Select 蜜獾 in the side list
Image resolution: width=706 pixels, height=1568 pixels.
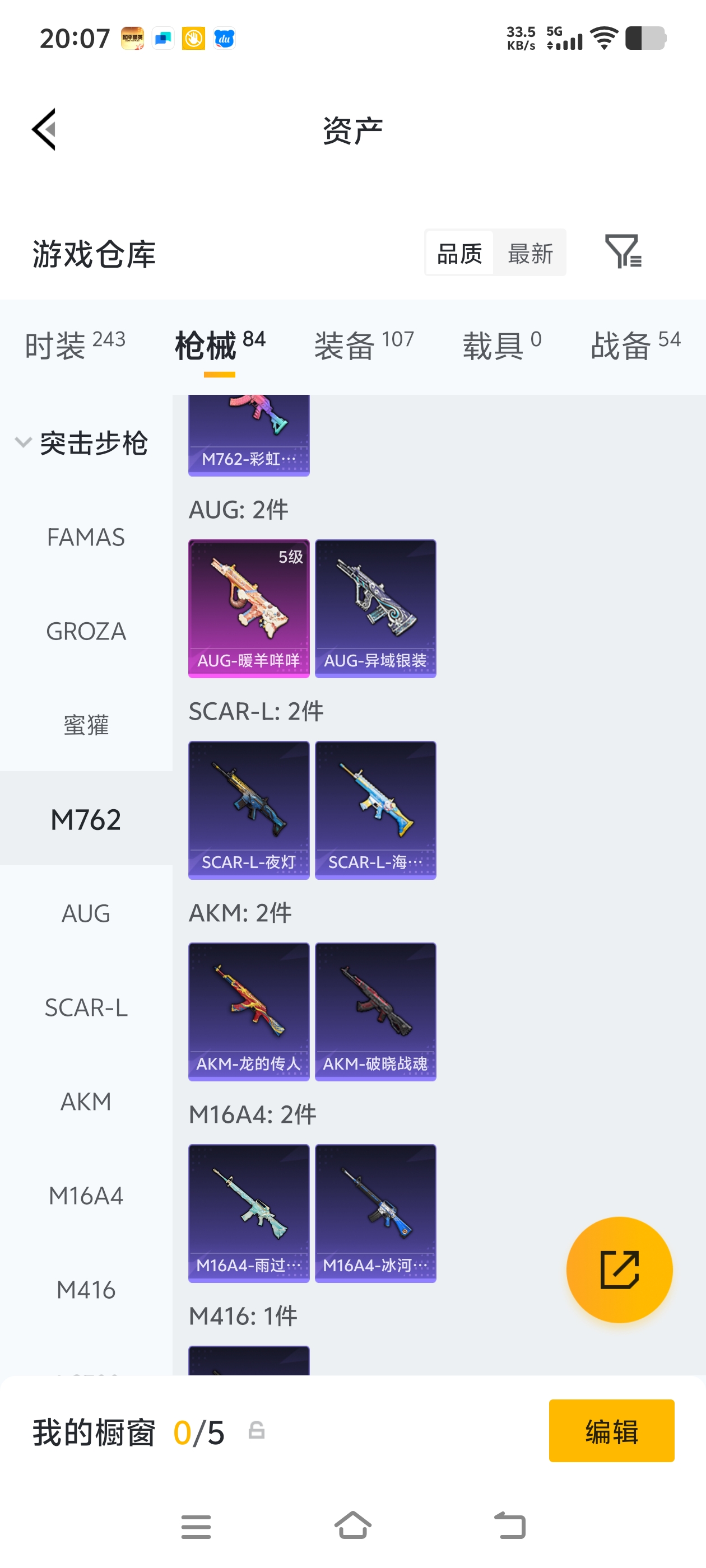pos(86,725)
